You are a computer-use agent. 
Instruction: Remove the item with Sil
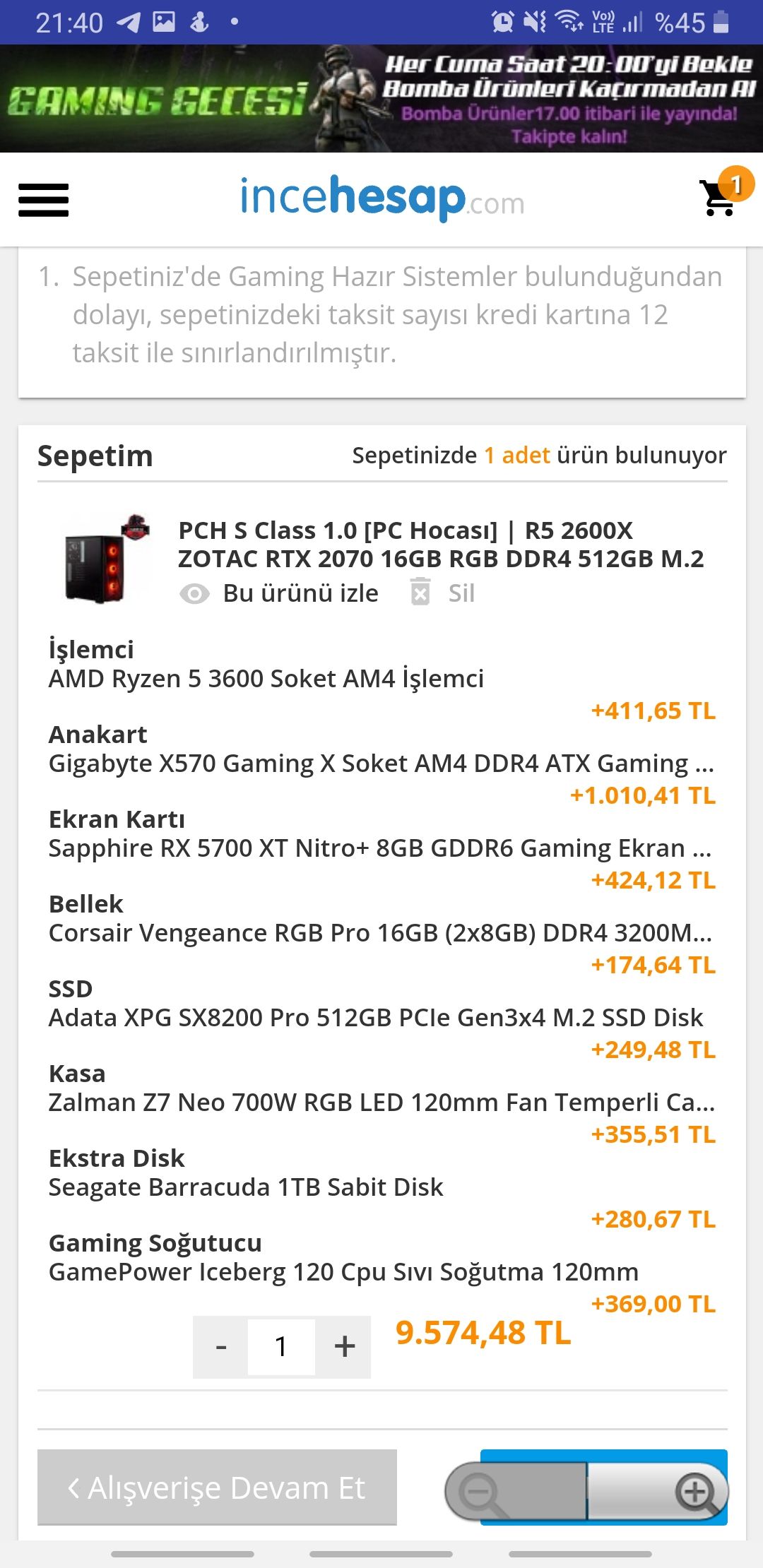point(444,593)
